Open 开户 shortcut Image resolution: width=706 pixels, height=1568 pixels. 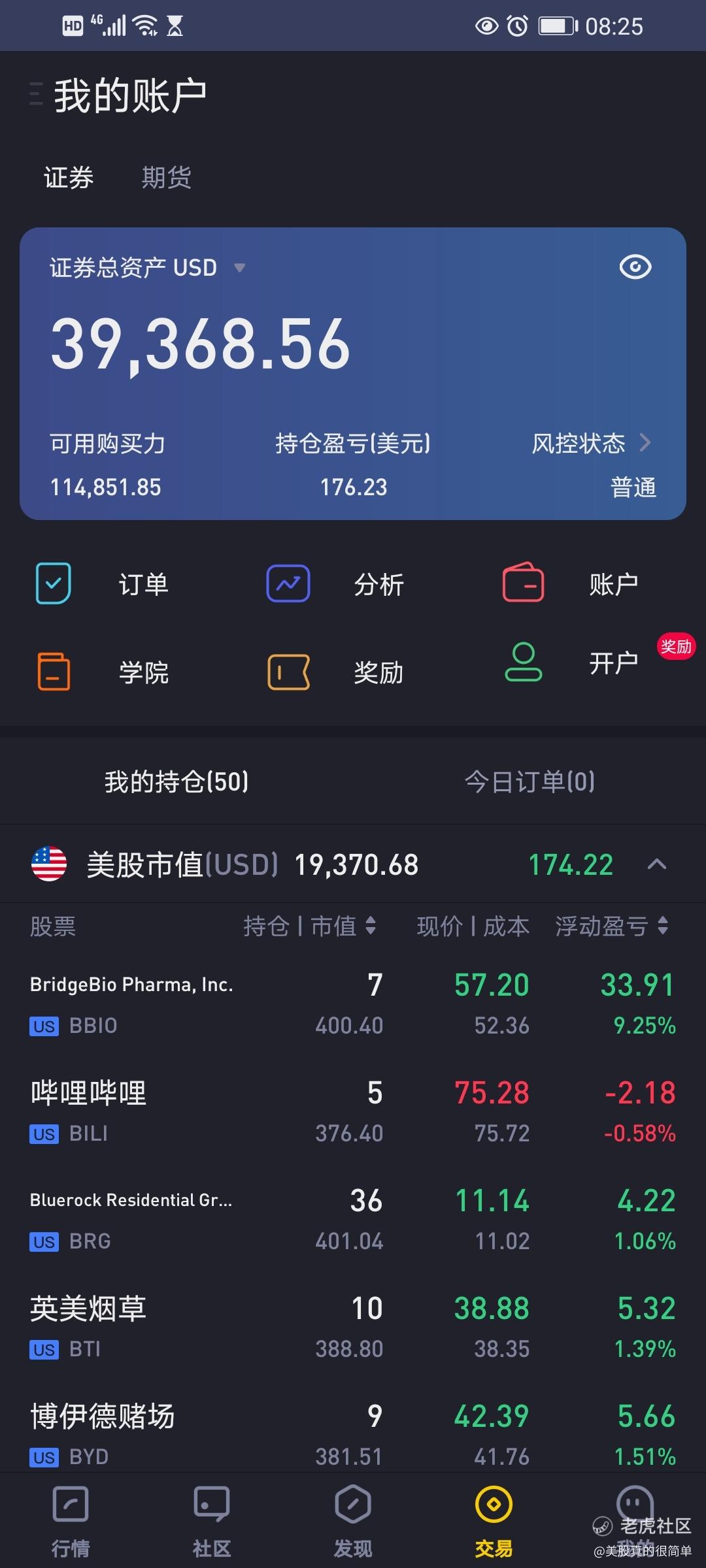[x=571, y=663]
